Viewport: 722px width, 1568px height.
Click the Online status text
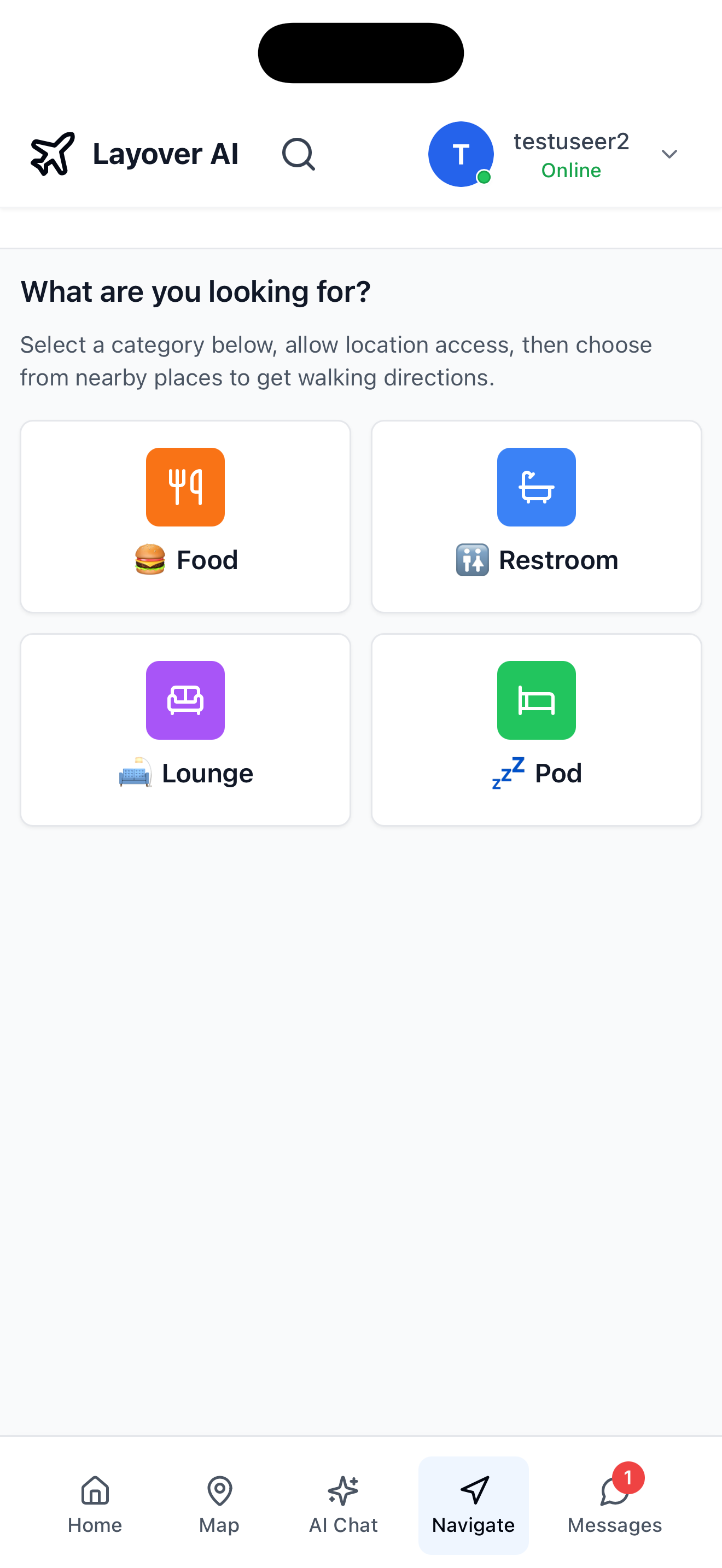point(570,171)
